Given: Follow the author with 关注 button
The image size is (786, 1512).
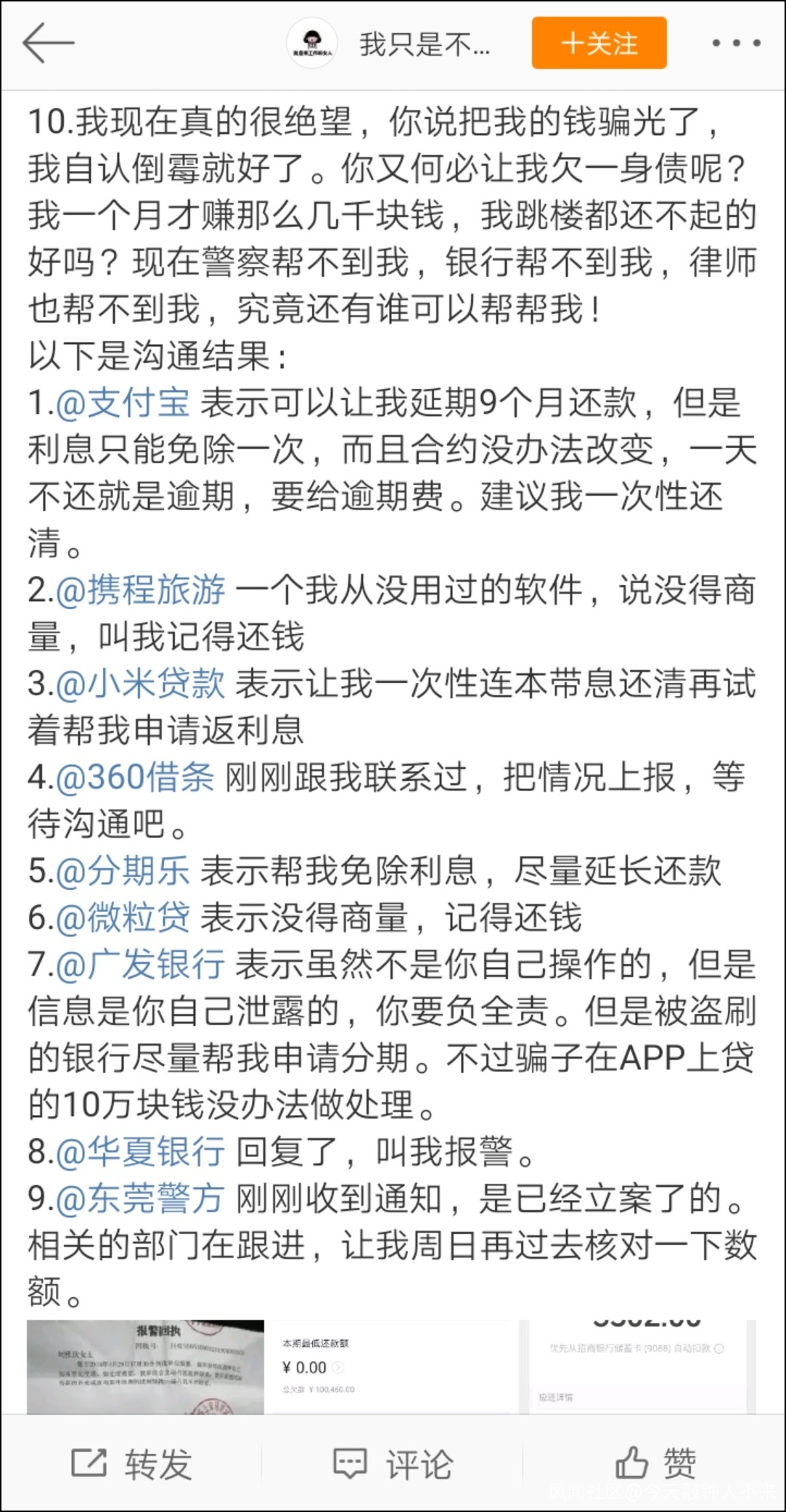Looking at the screenshot, I should 599,44.
